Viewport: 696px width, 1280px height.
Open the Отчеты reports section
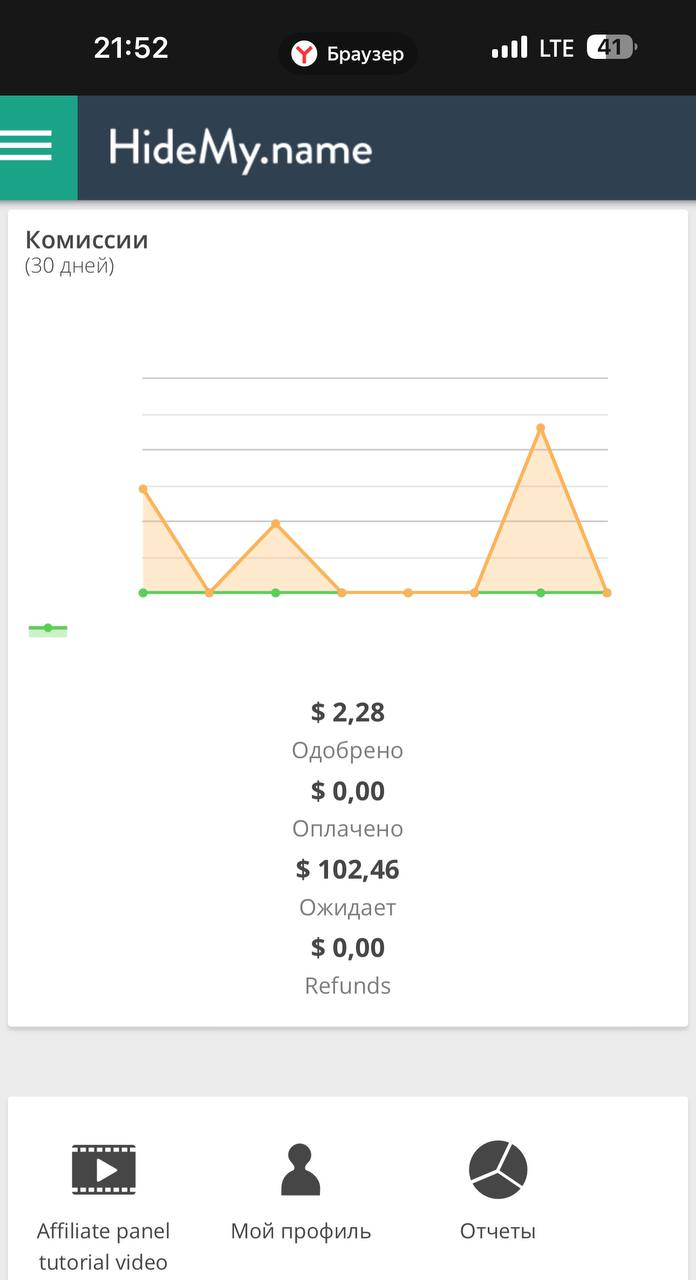click(498, 1190)
